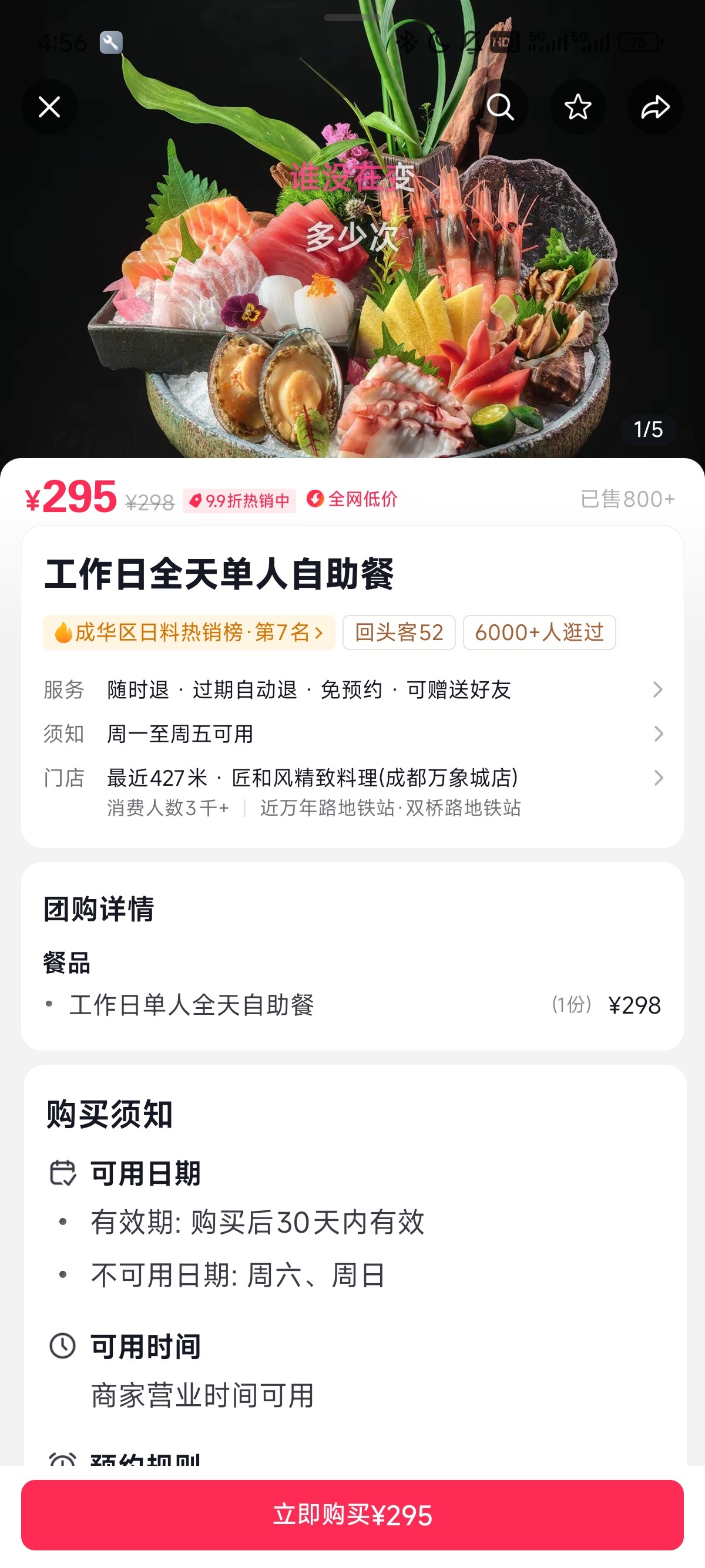Share this buffet deal
Viewport: 705px width, 1568px height.
click(x=655, y=107)
